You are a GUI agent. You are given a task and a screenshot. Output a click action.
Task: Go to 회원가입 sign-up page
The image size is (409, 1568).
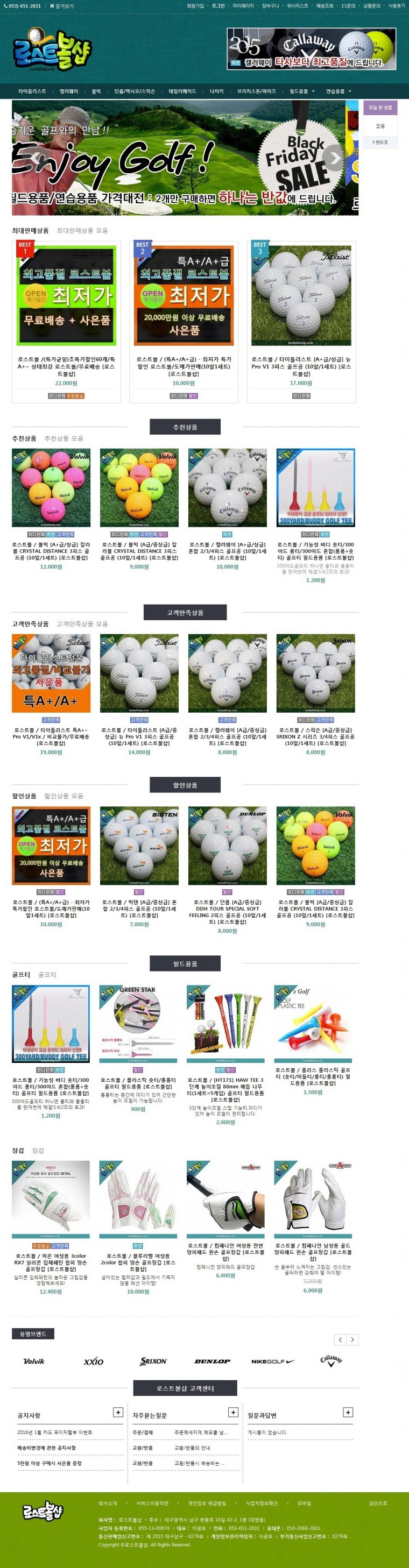[195, 6]
